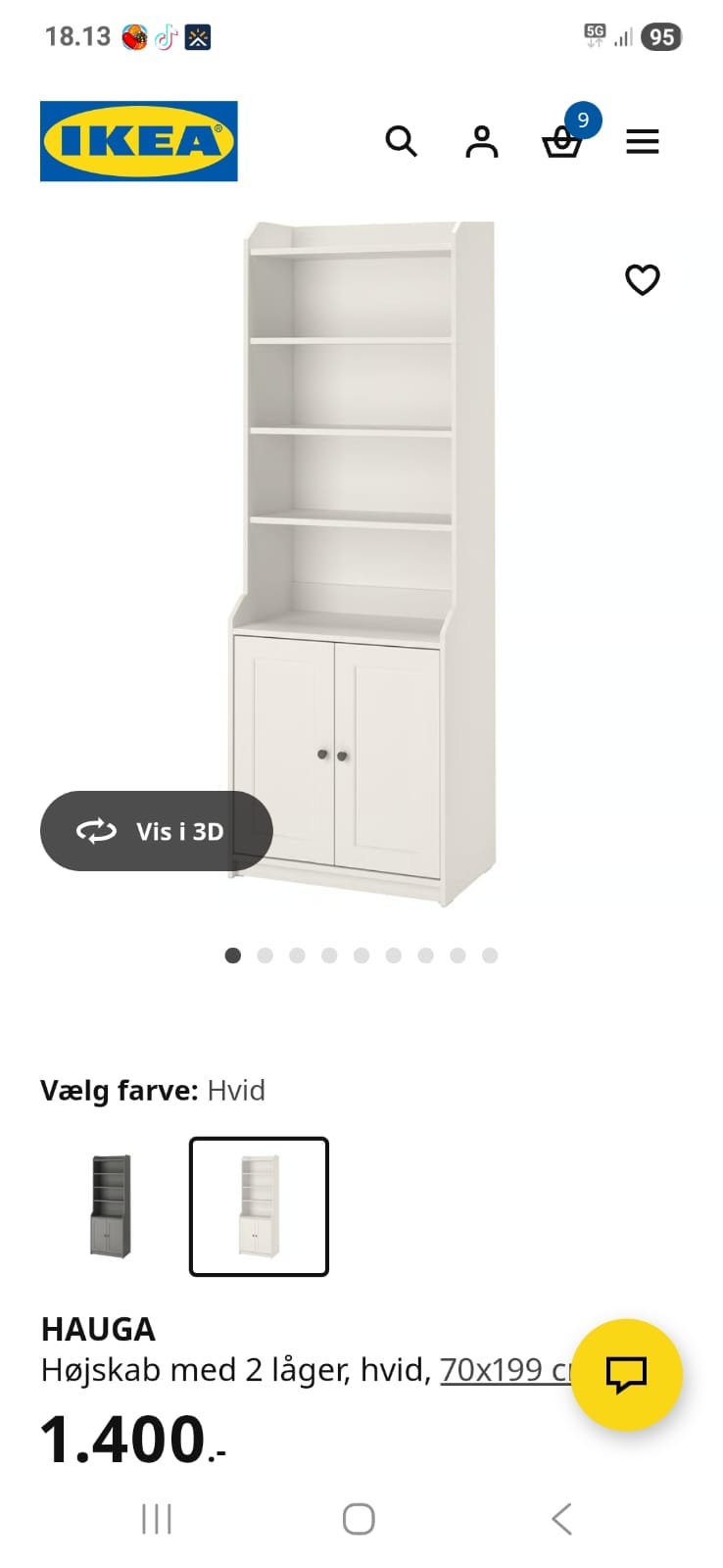723x1568 pixels.
Task: Keep the white color variant selected
Action: [x=258, y=1206]
